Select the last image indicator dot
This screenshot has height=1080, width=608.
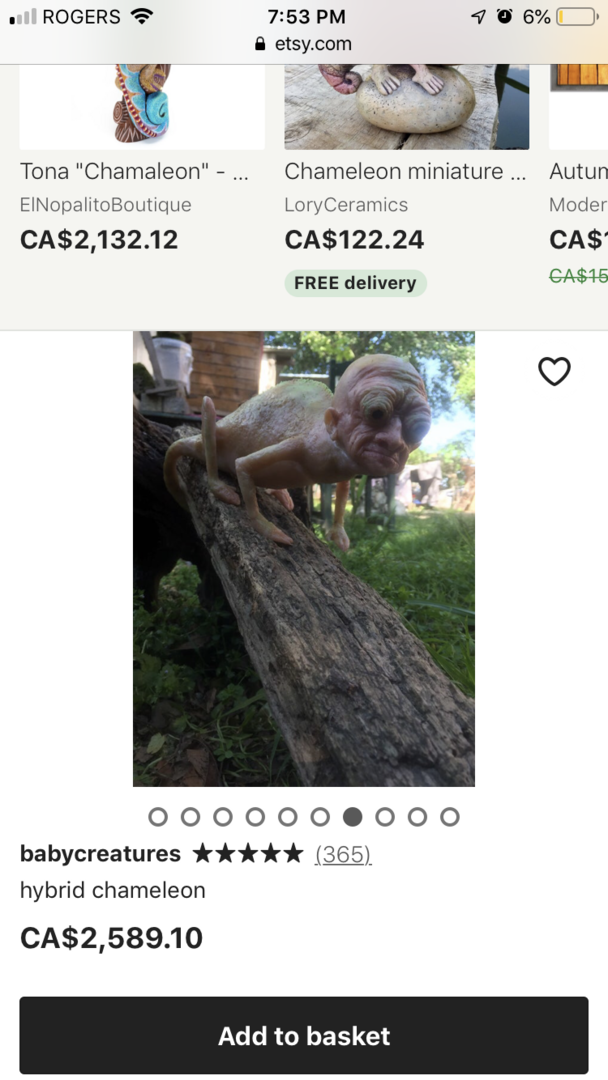click(450, 817)
